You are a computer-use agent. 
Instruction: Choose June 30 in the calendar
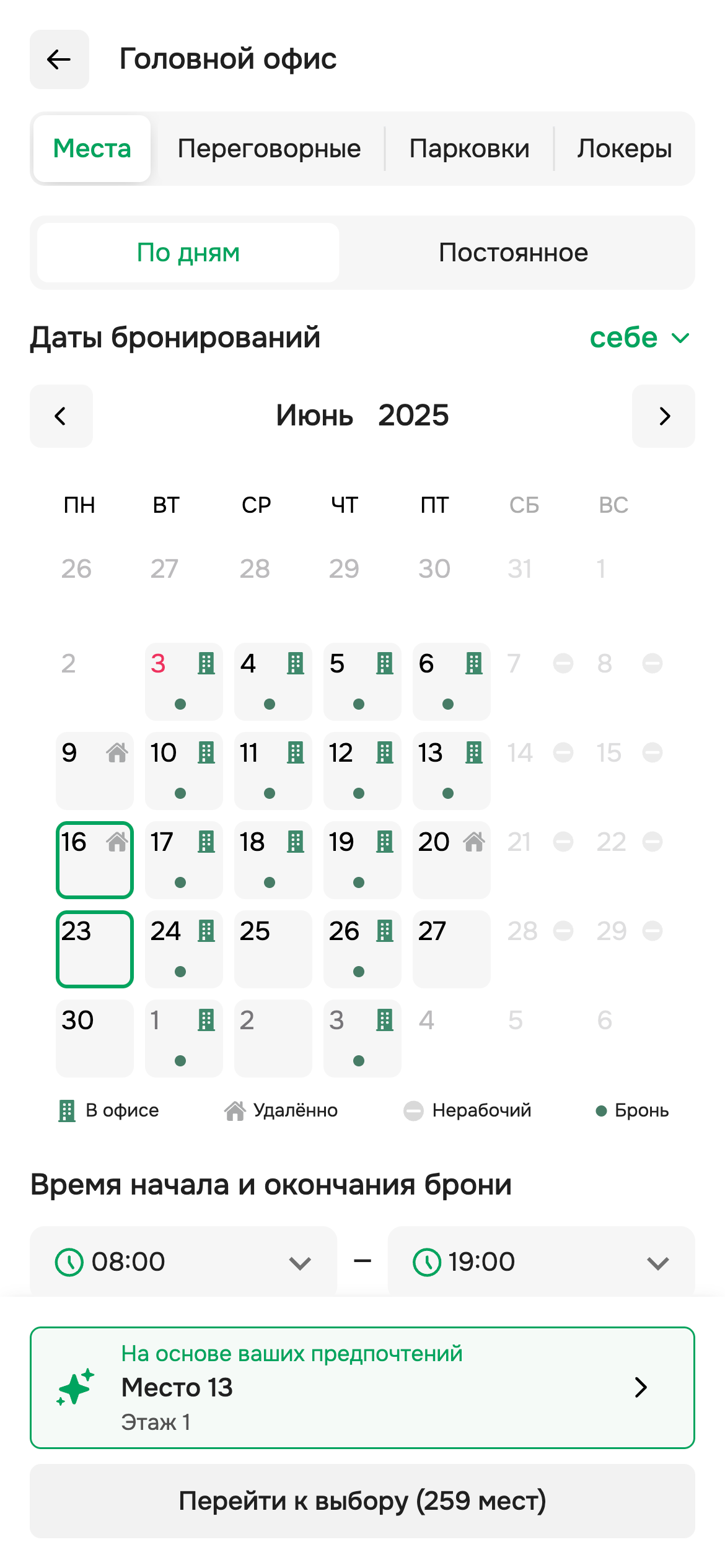[94, 1038]
